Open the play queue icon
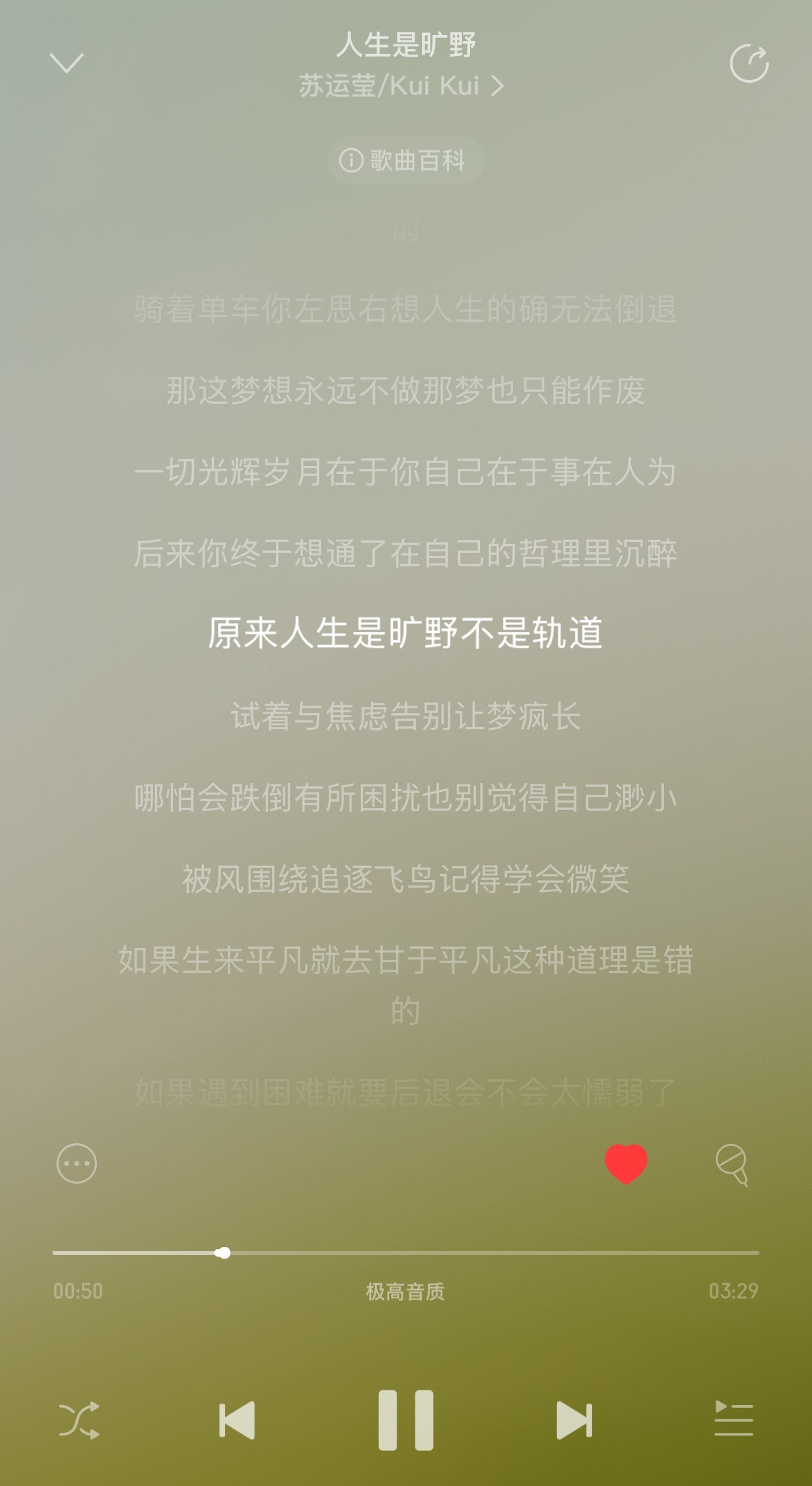The height and width of the screenshot is (1486, 812). 731,1416
